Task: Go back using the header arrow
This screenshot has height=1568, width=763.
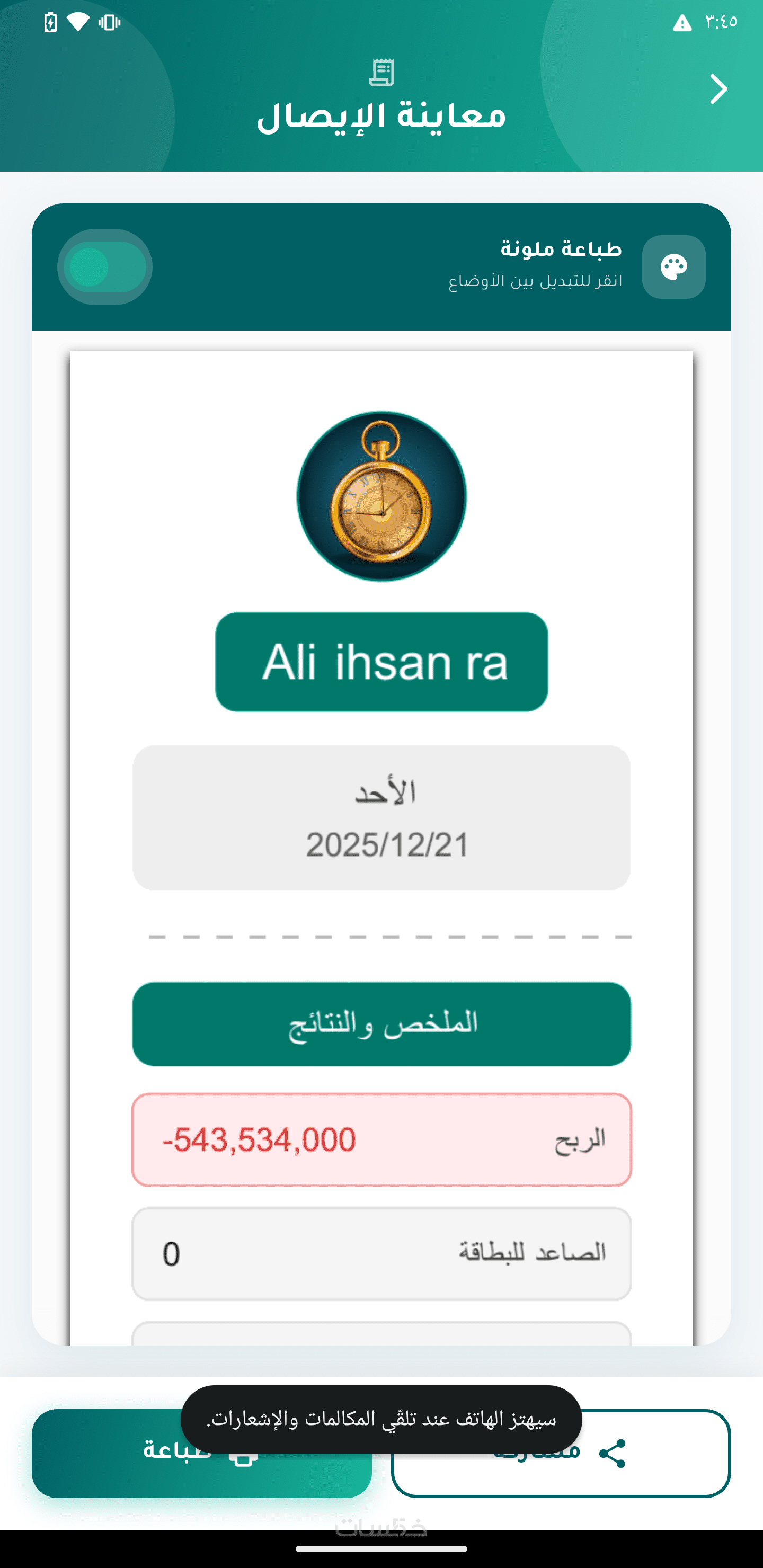Action: tap(718, 90)
